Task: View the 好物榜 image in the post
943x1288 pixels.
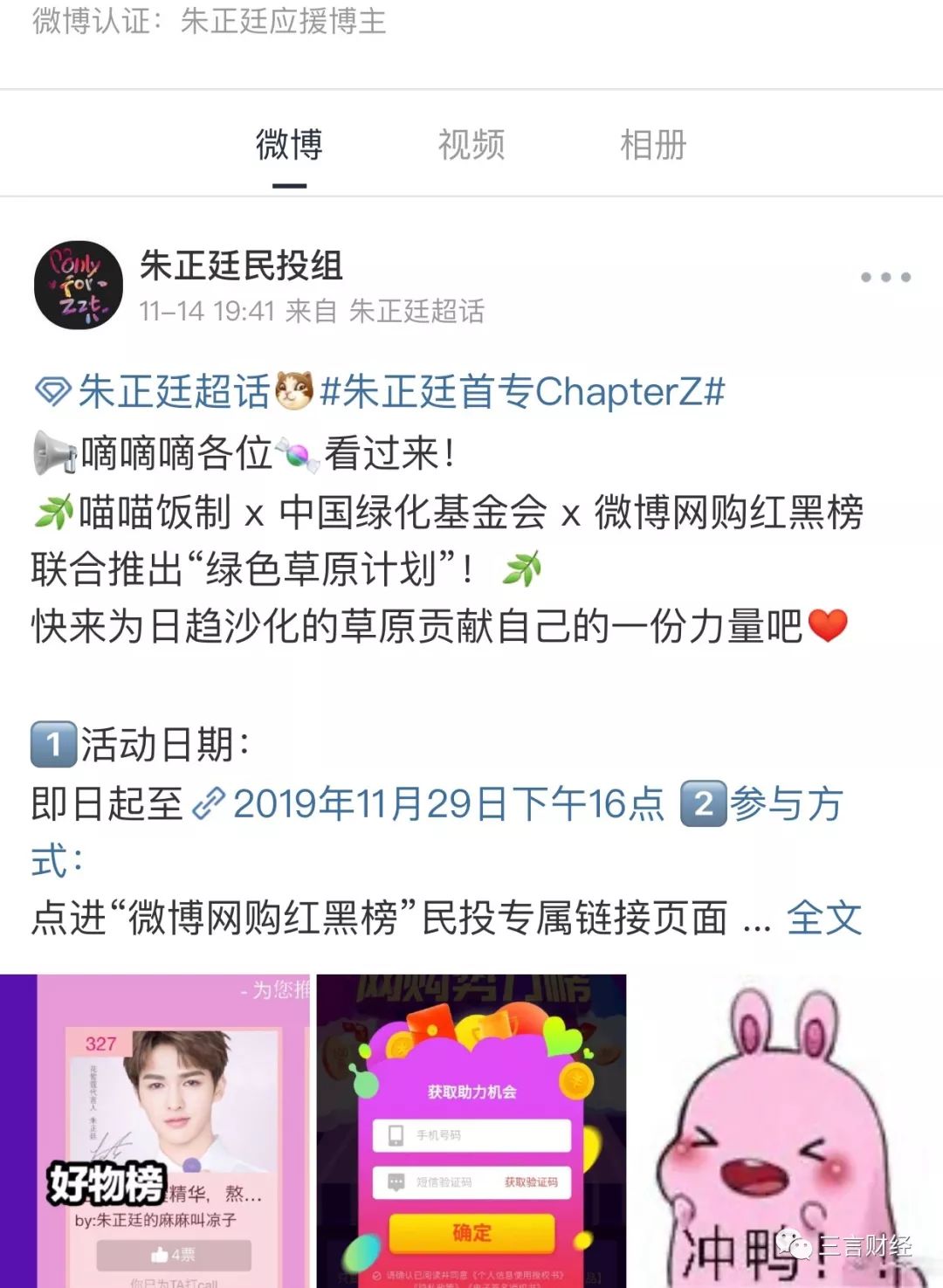Action: [x=155, y=1131]
